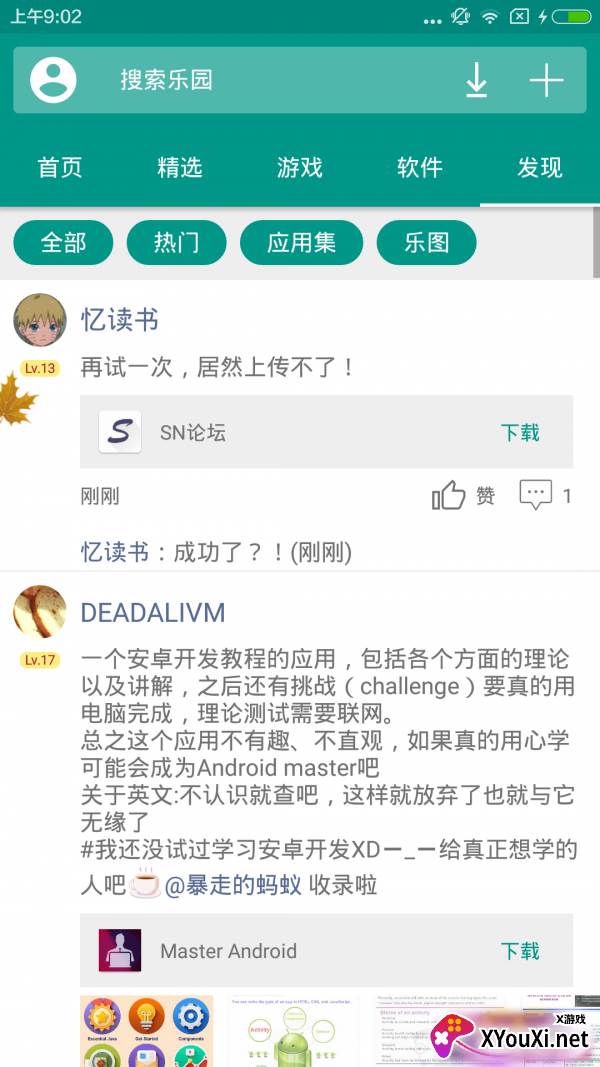Select the 应用集 filter chip
This screenshot has height=1067, width=600.
click(301, 242)
